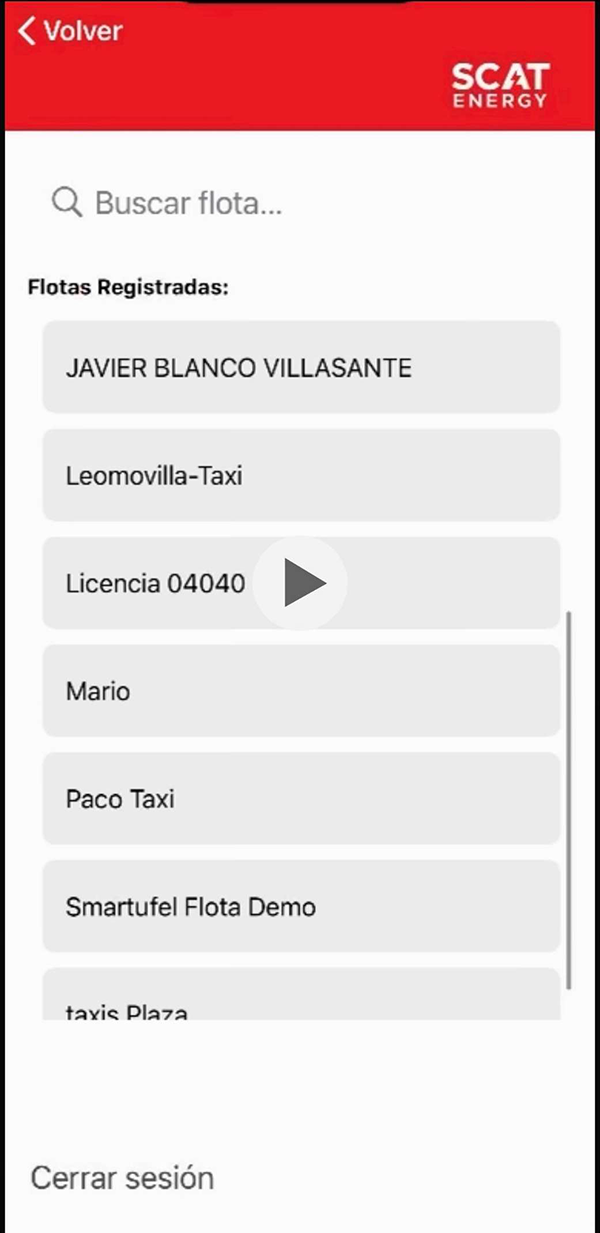Play the video with the play button
The height and width of the screenshot is (1233, 600).
(300, 583)
